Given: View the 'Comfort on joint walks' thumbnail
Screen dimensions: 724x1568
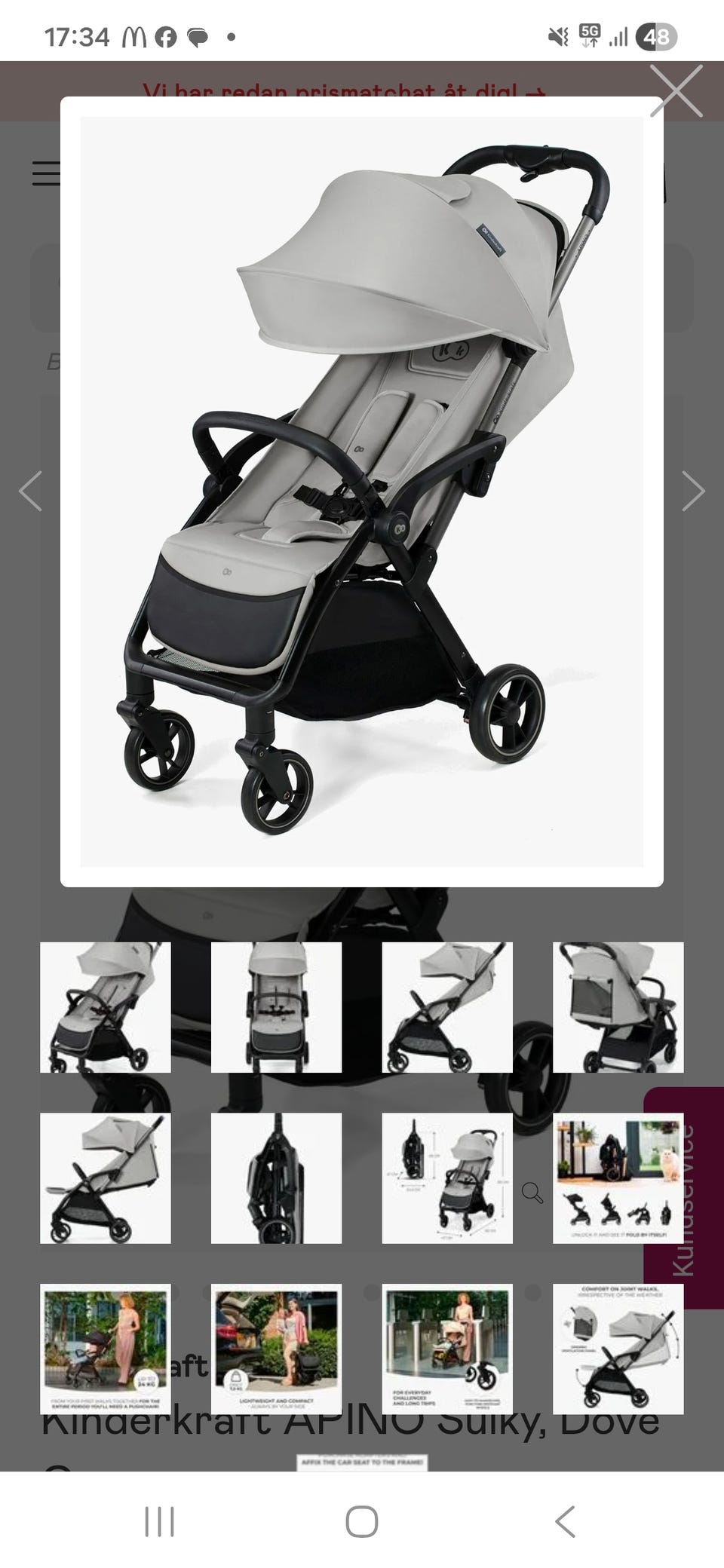Looking at the screenshot, I should tap(618, 1349).
